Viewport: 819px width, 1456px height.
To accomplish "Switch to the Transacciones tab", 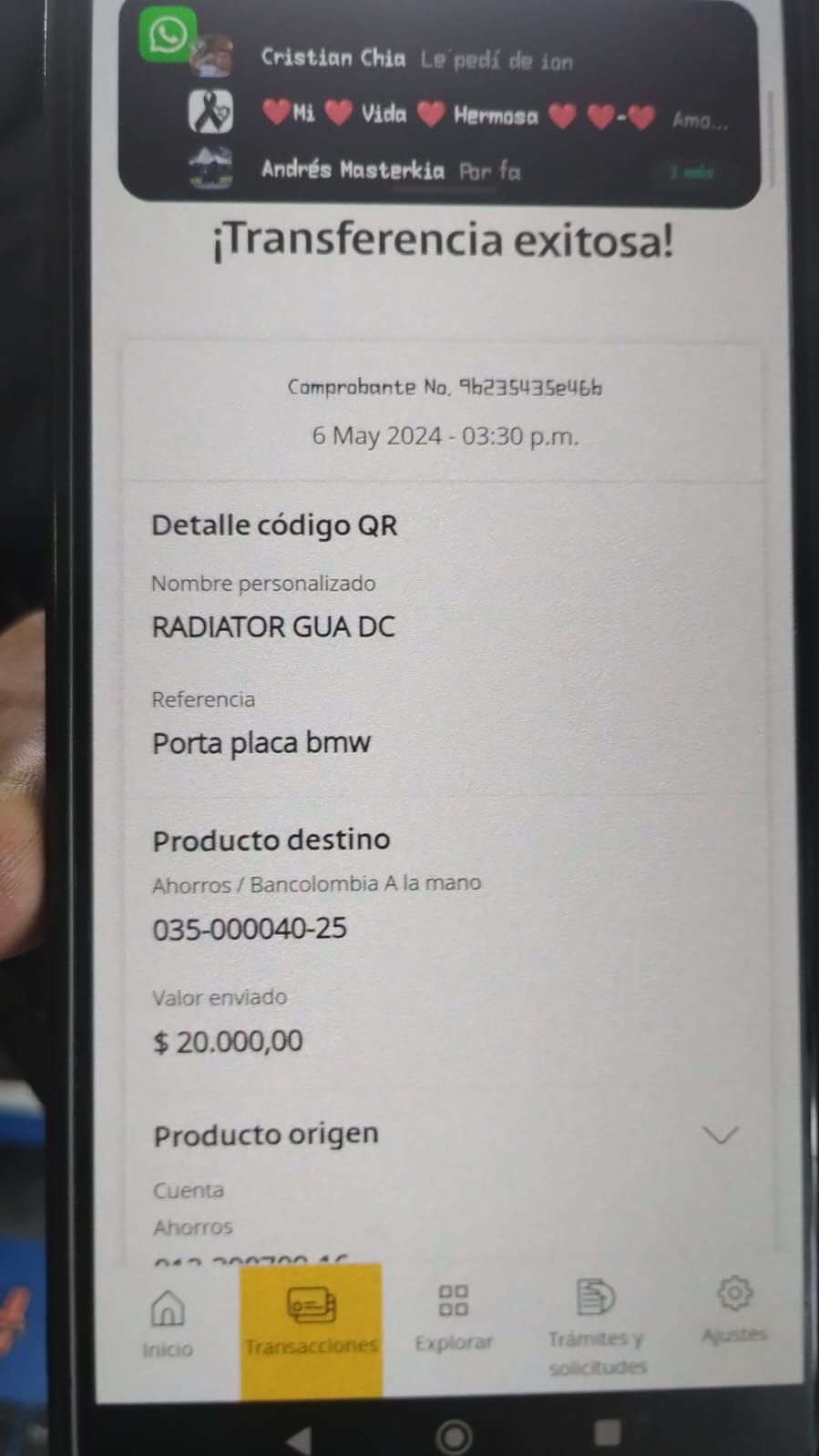I will tap(311, 1321).
